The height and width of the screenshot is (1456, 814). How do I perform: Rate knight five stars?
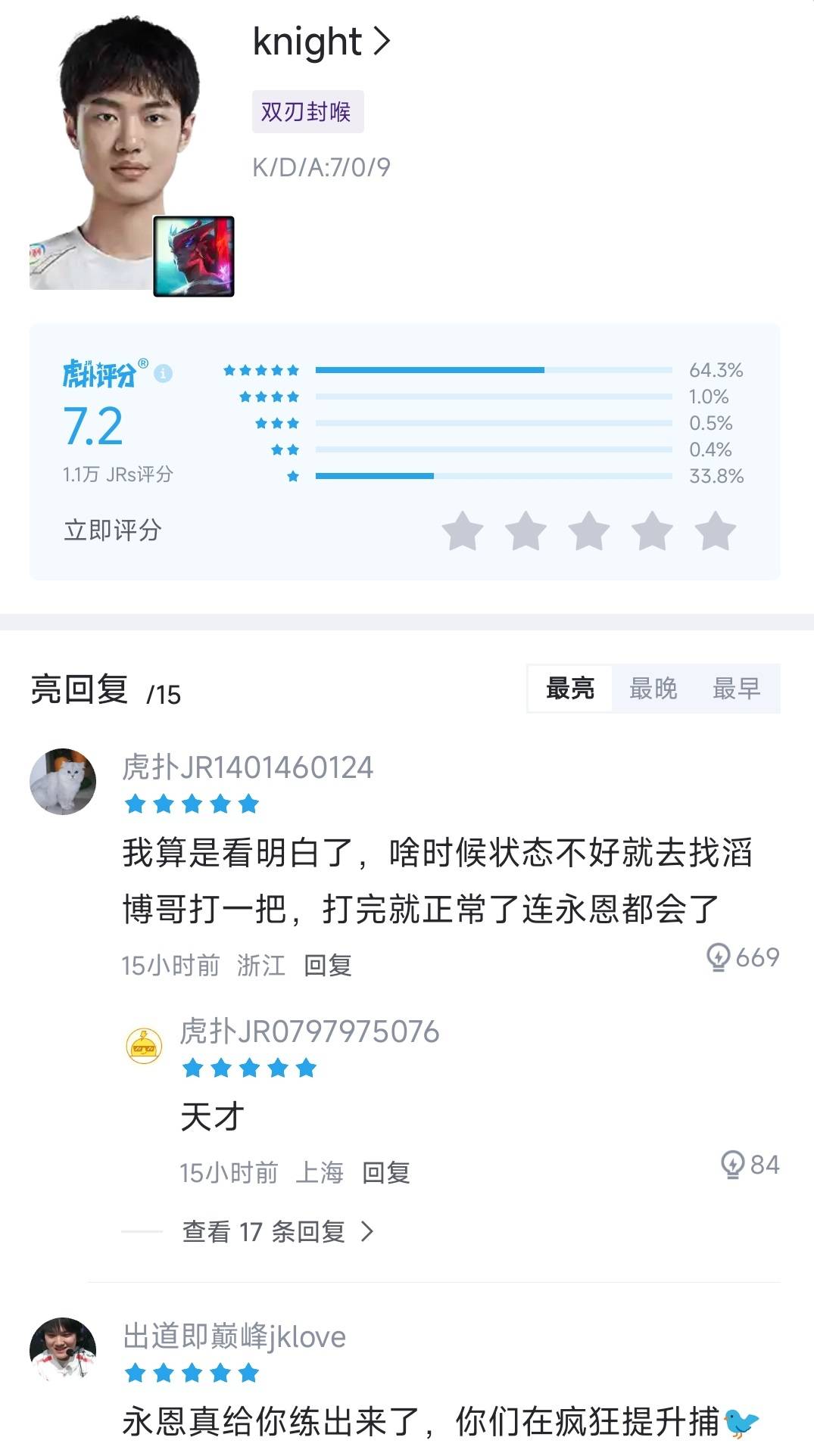tap(715, 530)
